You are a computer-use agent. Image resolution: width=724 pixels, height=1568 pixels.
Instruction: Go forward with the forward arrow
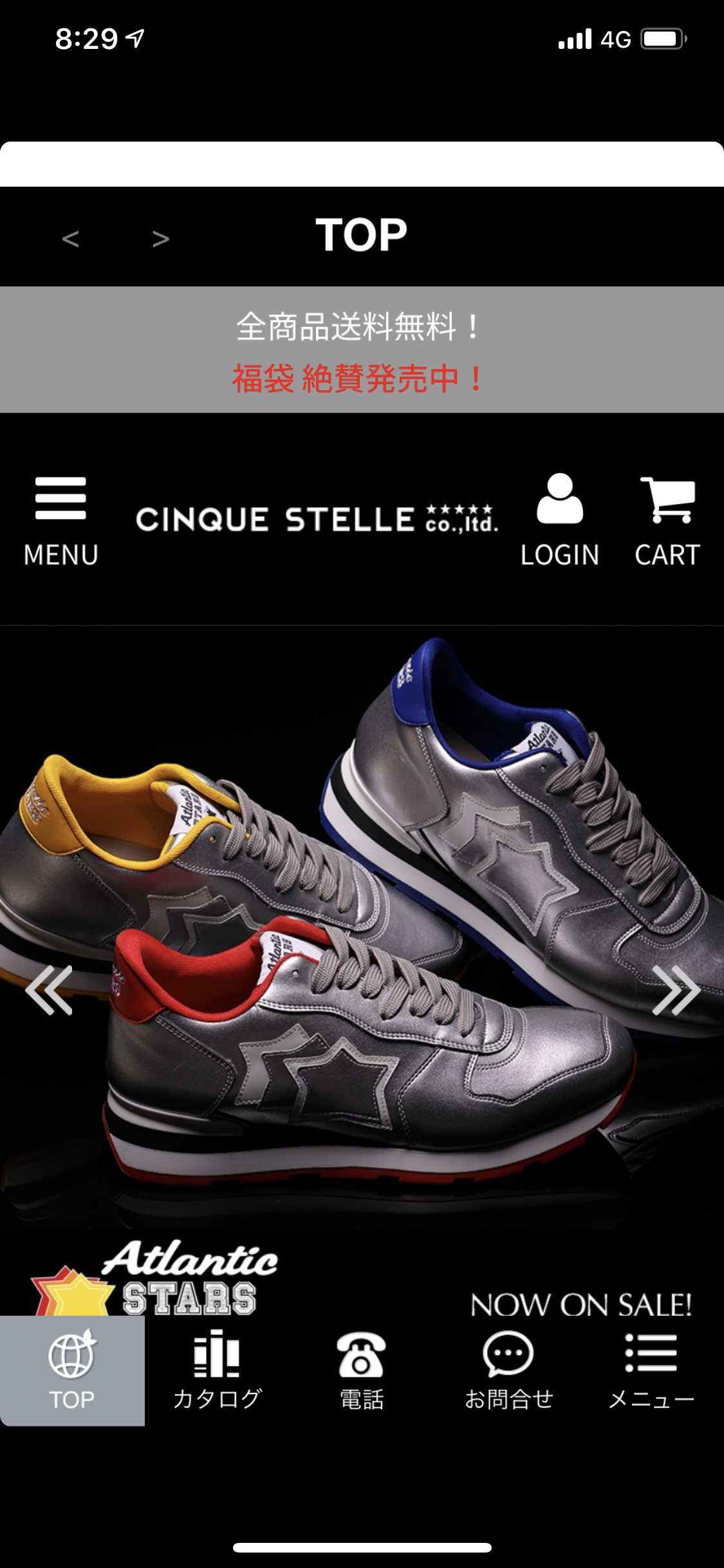[x=161, y=239]
